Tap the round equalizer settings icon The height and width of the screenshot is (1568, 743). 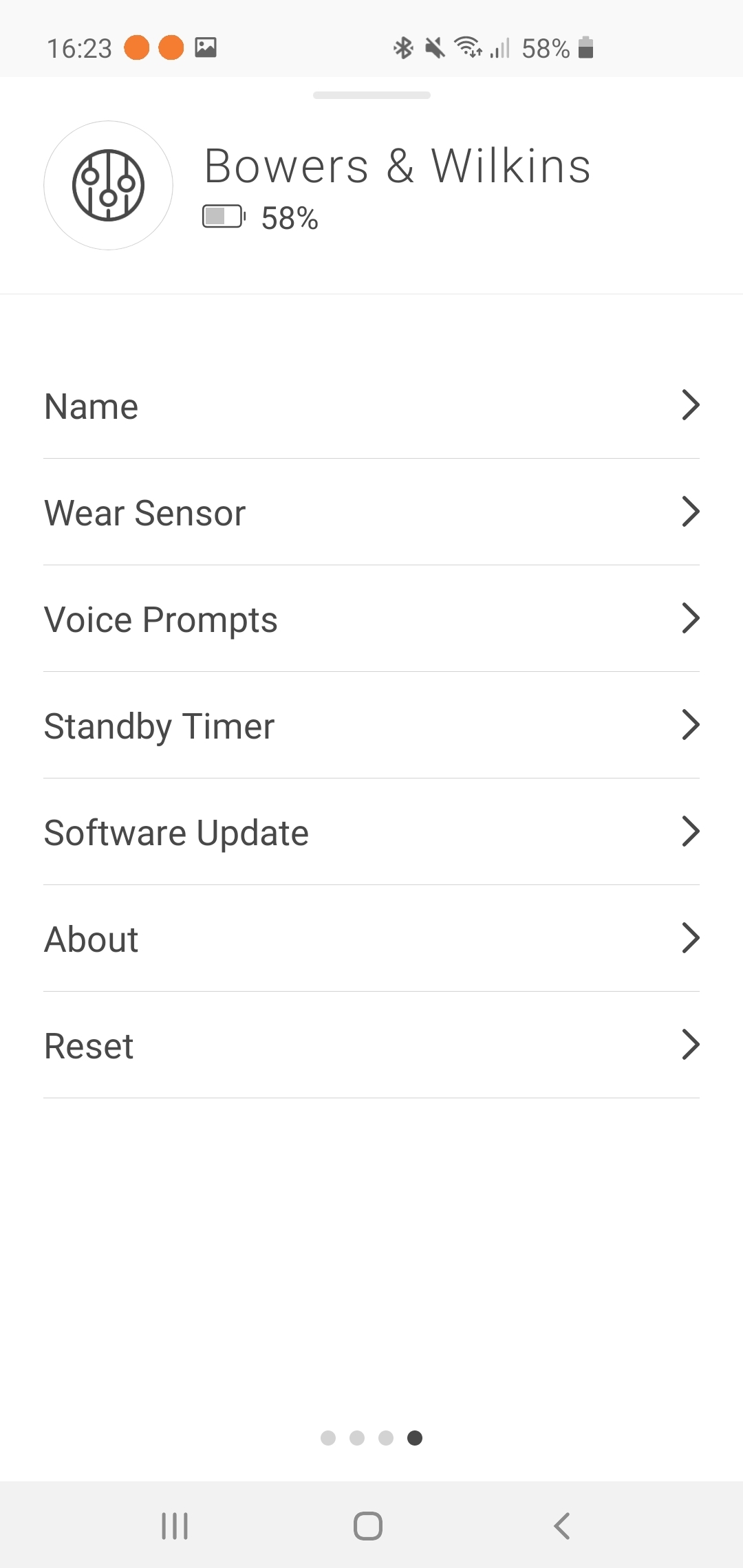coord(108,185)
